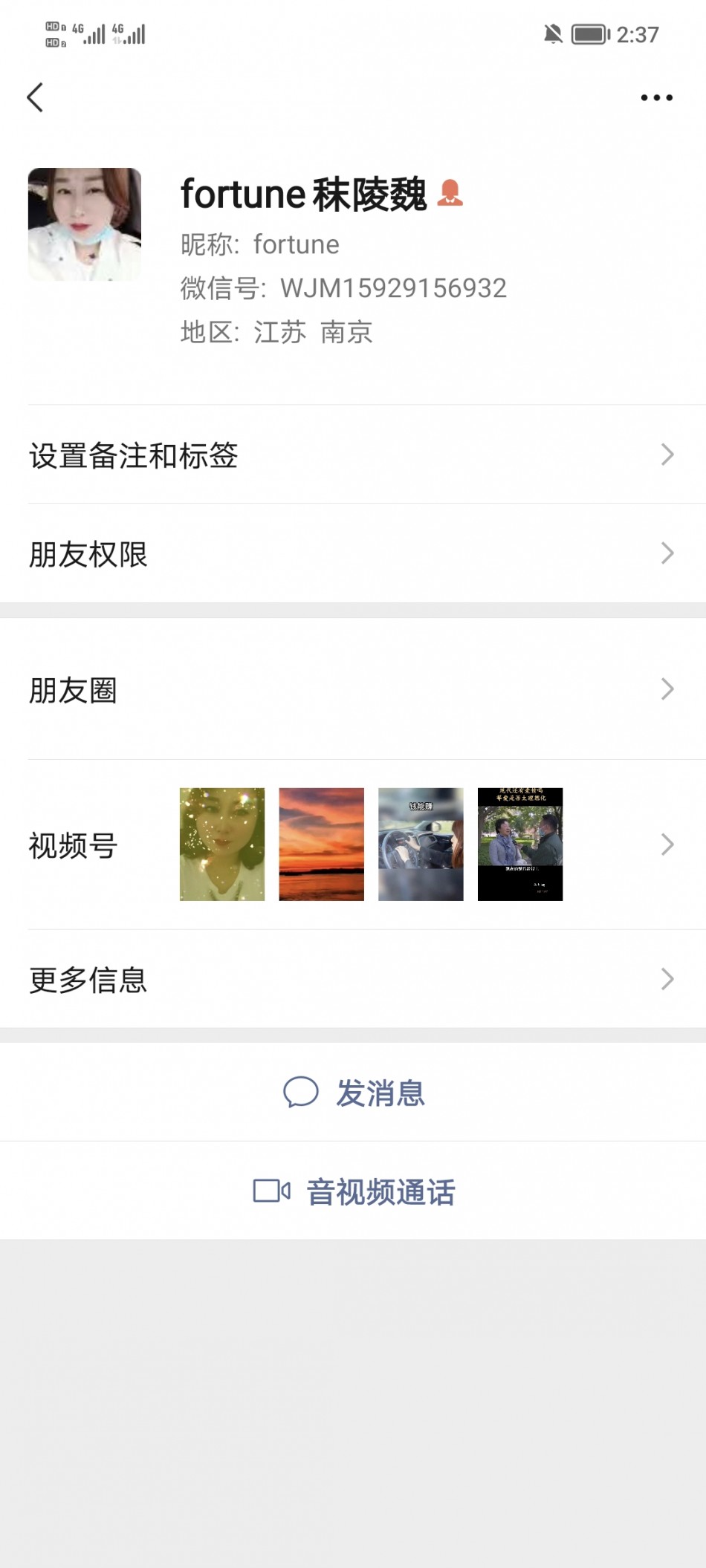The image size is (706, 1568).
Task: Open 更多信息 details
Action: 353,979
